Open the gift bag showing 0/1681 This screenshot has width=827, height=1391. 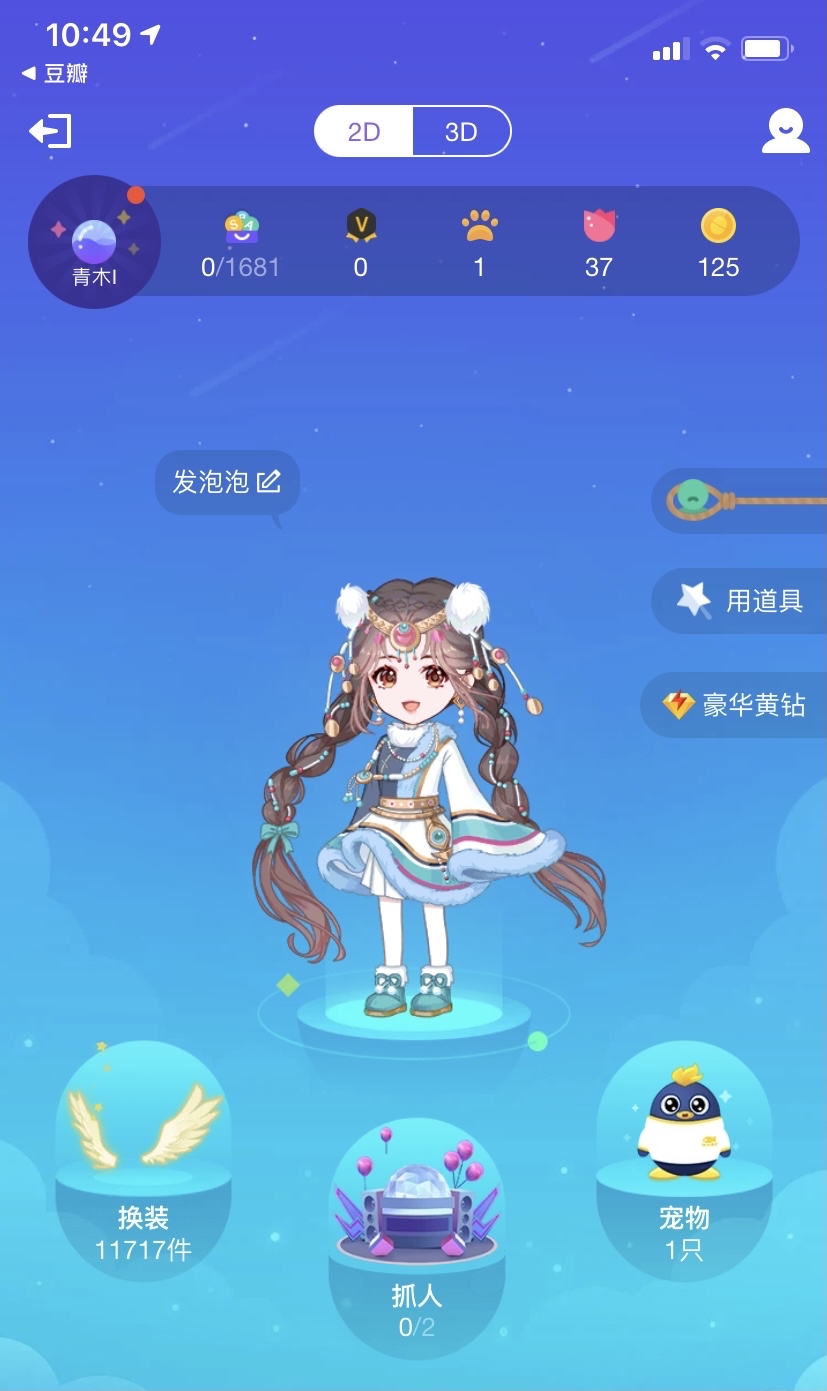[241, 244]
